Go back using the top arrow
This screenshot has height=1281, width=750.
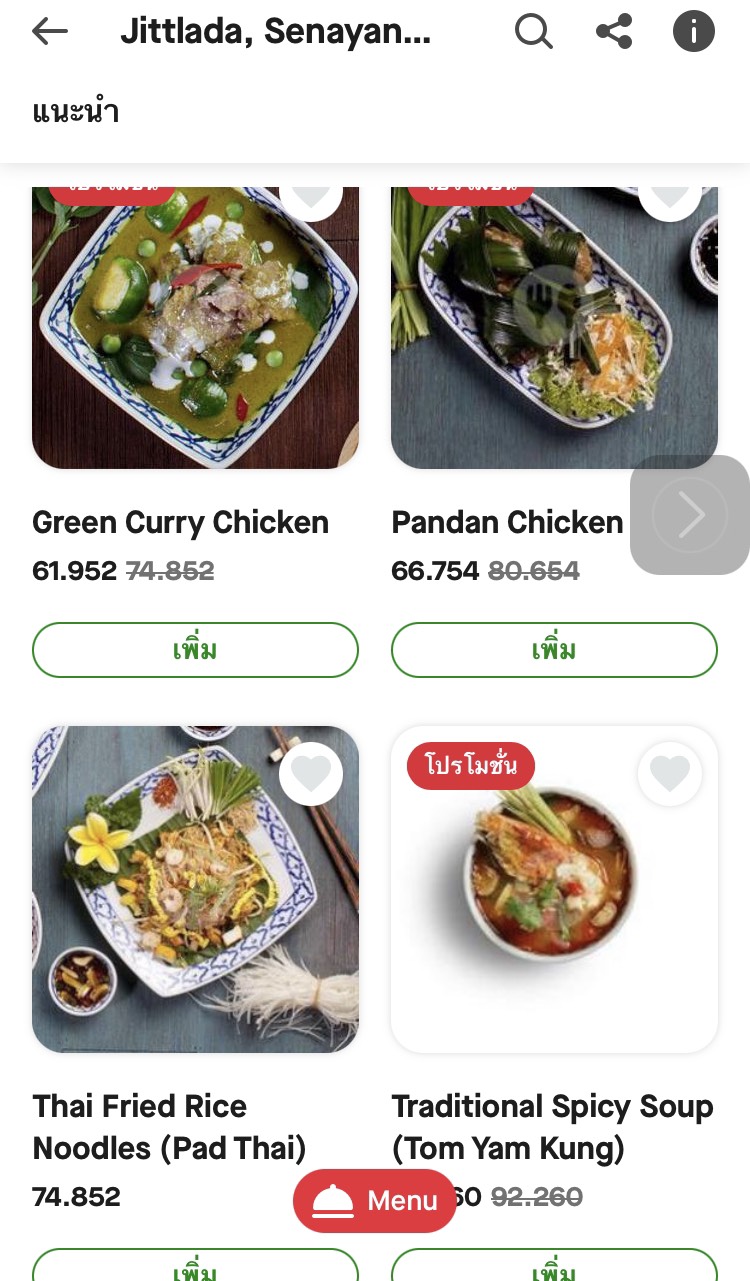coord(50,32)
